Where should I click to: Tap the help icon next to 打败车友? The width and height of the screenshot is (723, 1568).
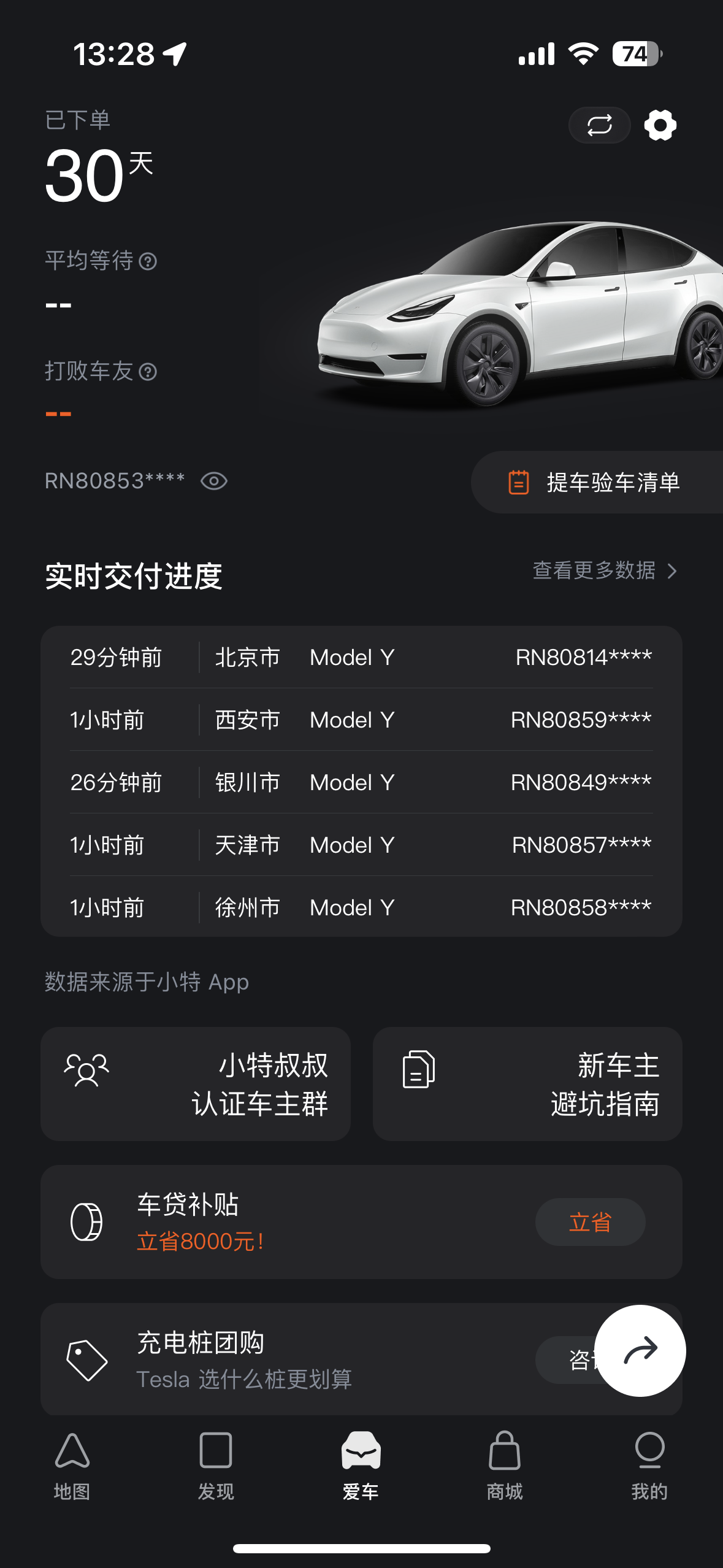[x=148, y=371]
